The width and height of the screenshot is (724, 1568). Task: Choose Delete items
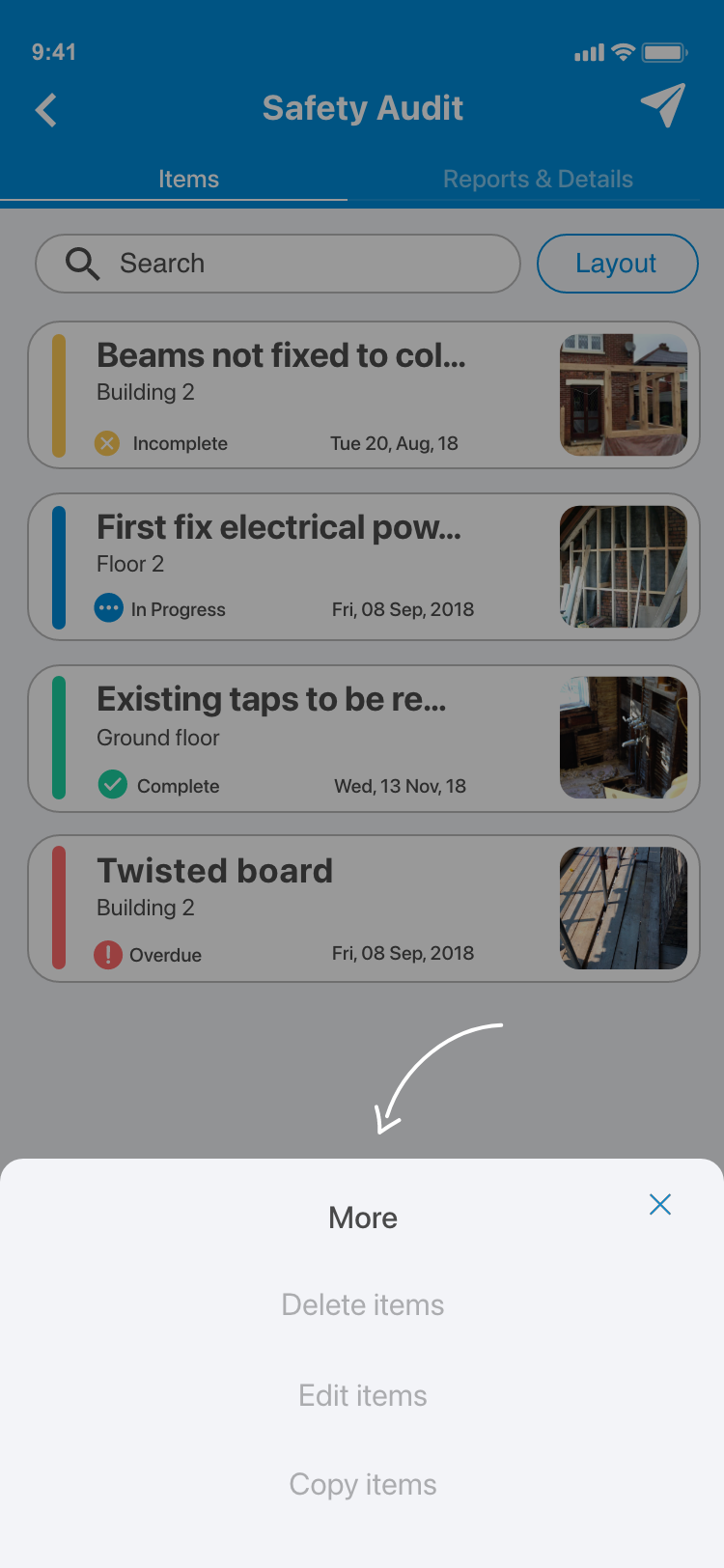363,1304
